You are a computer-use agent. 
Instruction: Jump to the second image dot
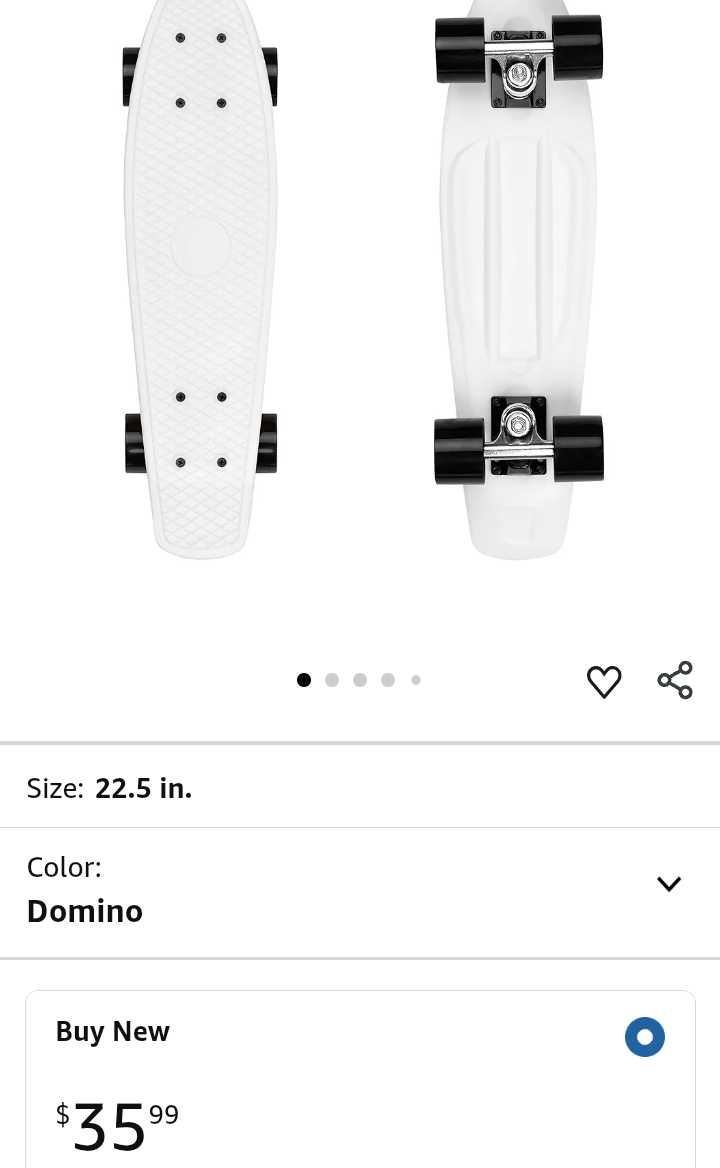(x=332, y=680)
